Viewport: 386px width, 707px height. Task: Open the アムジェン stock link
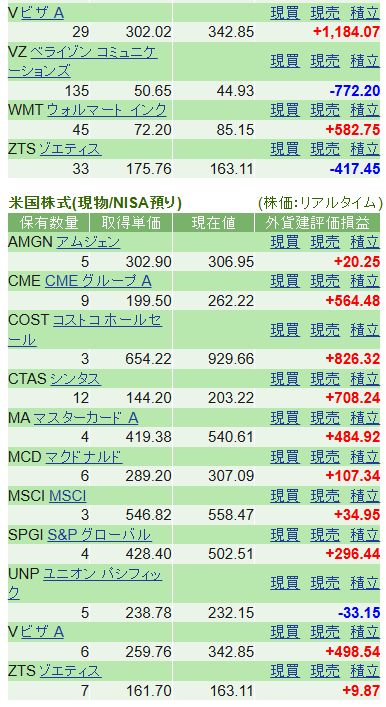pyautogui.click(x=88, y=242)
